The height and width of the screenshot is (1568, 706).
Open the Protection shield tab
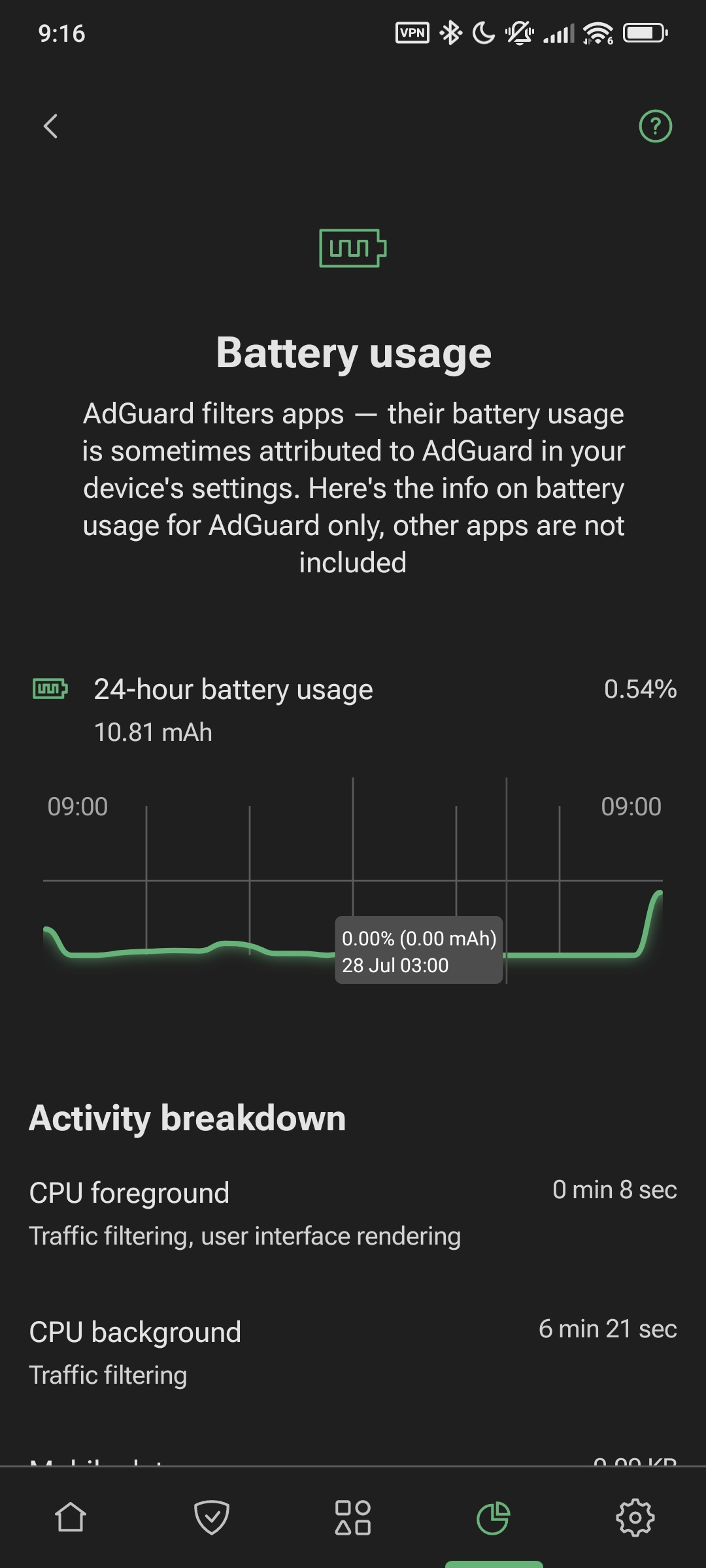[212, 1517]
